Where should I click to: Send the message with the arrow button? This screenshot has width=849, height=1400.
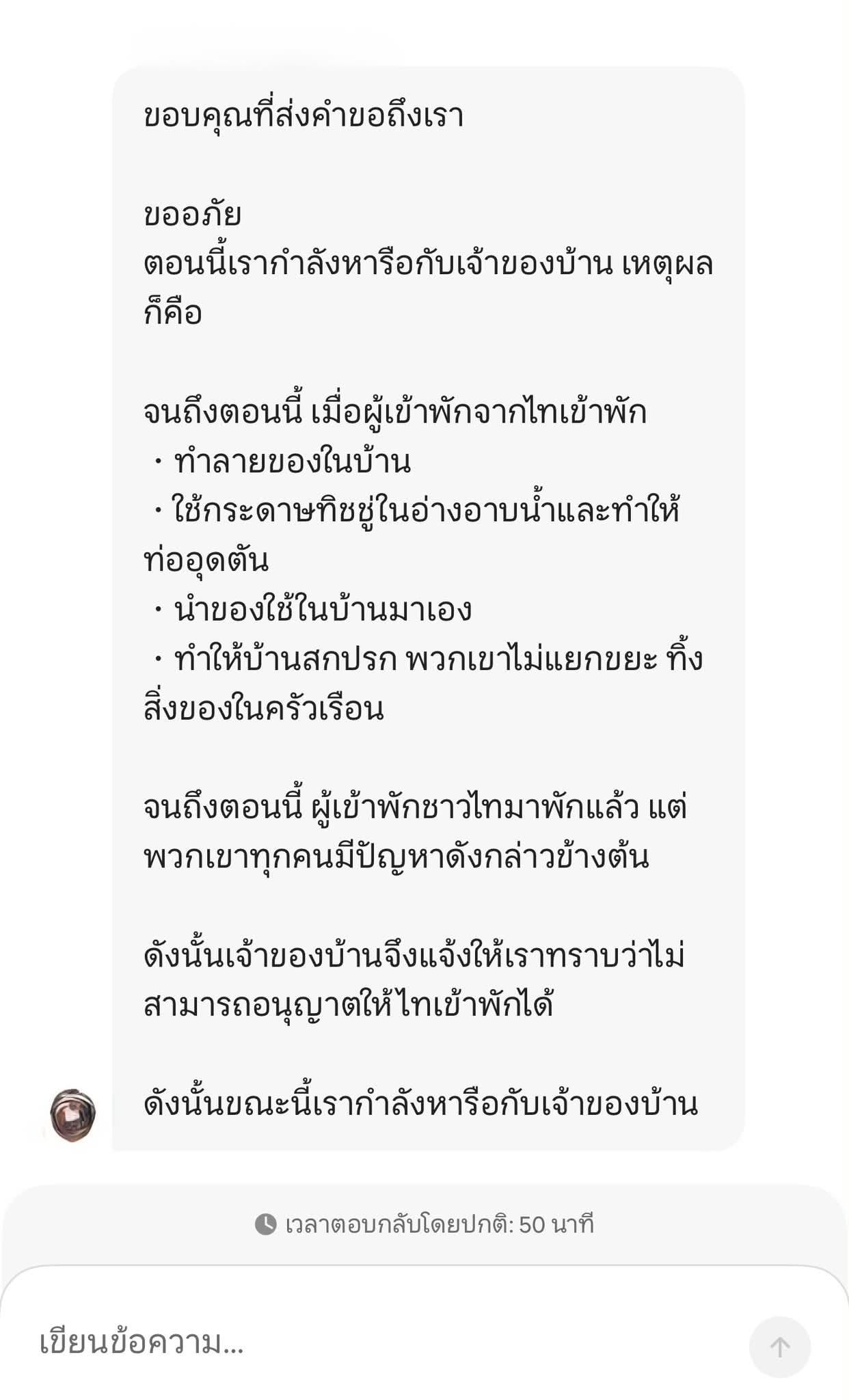[779, 1347]
